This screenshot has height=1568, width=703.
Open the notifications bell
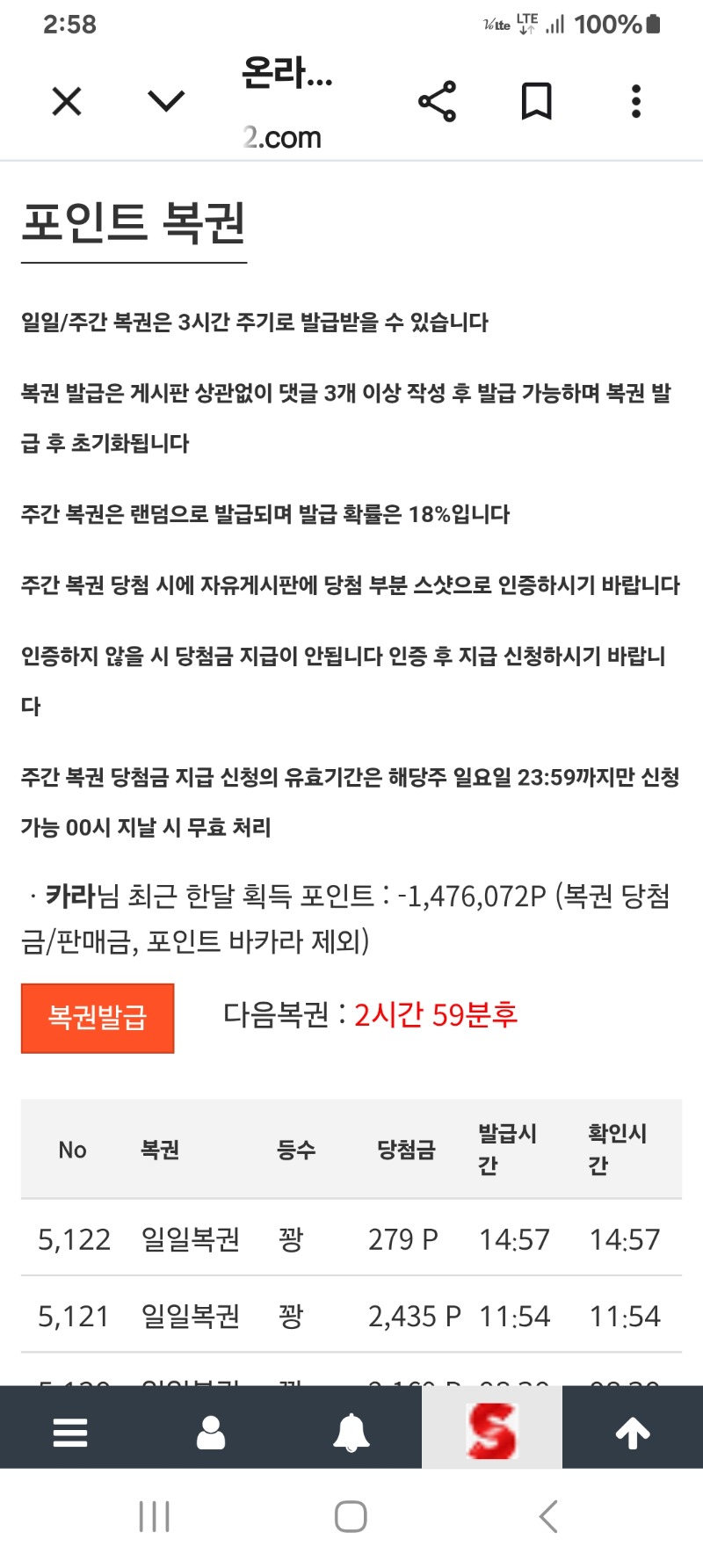click(351, 1433)
